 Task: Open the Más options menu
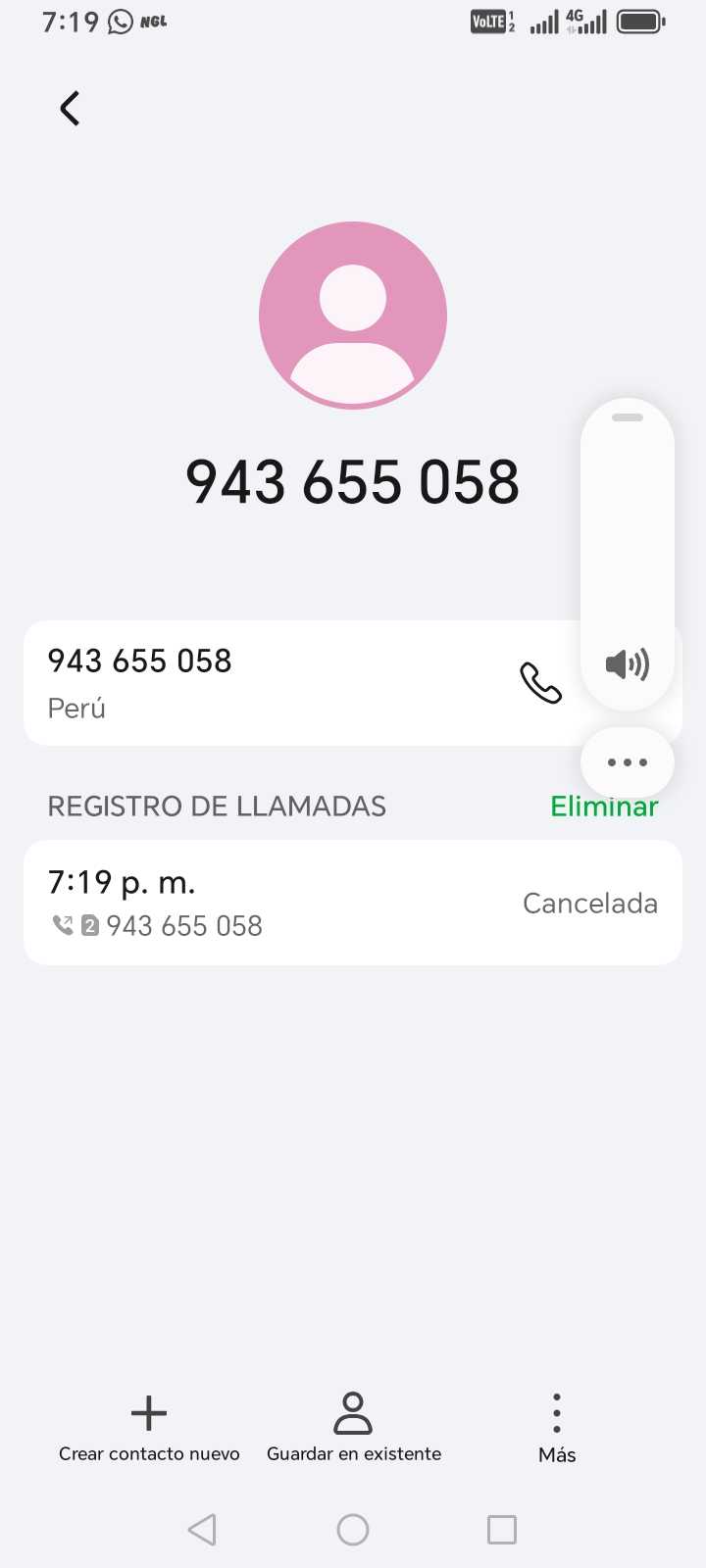556,1428
